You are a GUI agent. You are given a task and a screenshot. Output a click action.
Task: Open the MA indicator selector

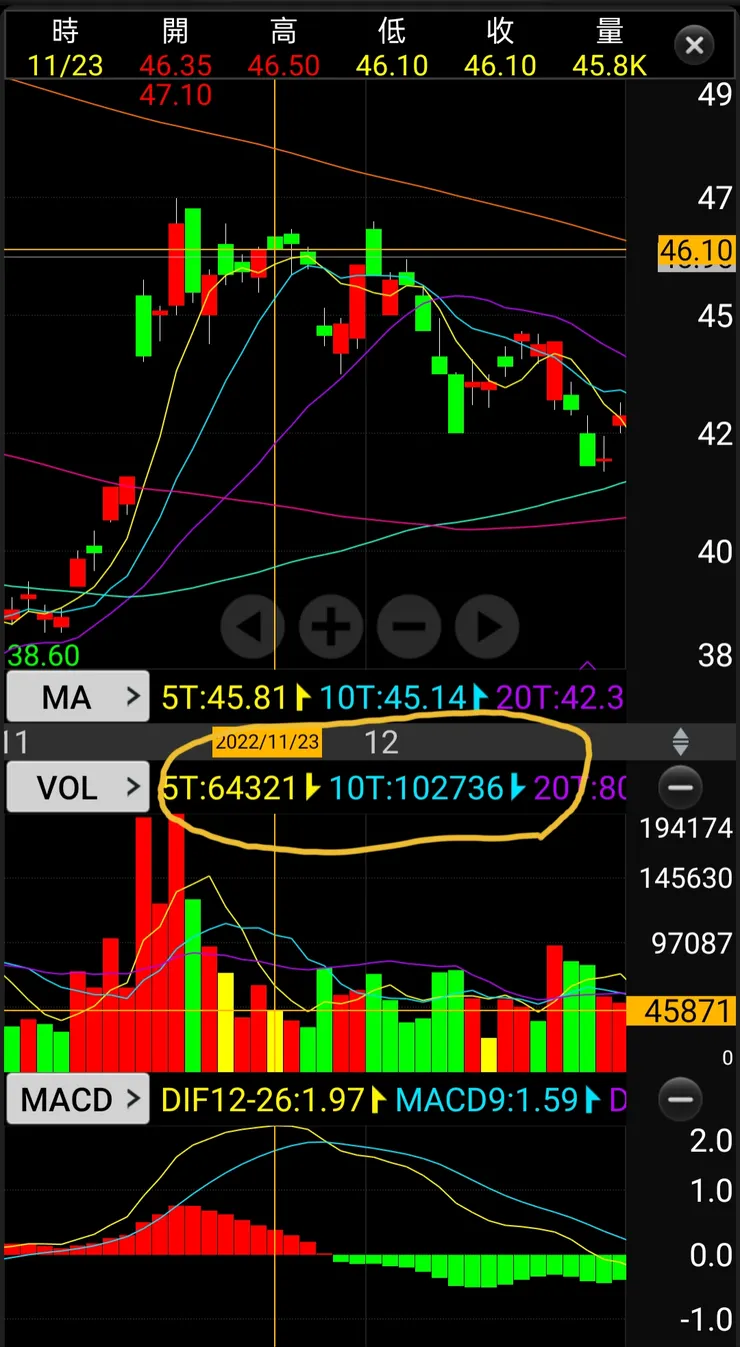77,697
